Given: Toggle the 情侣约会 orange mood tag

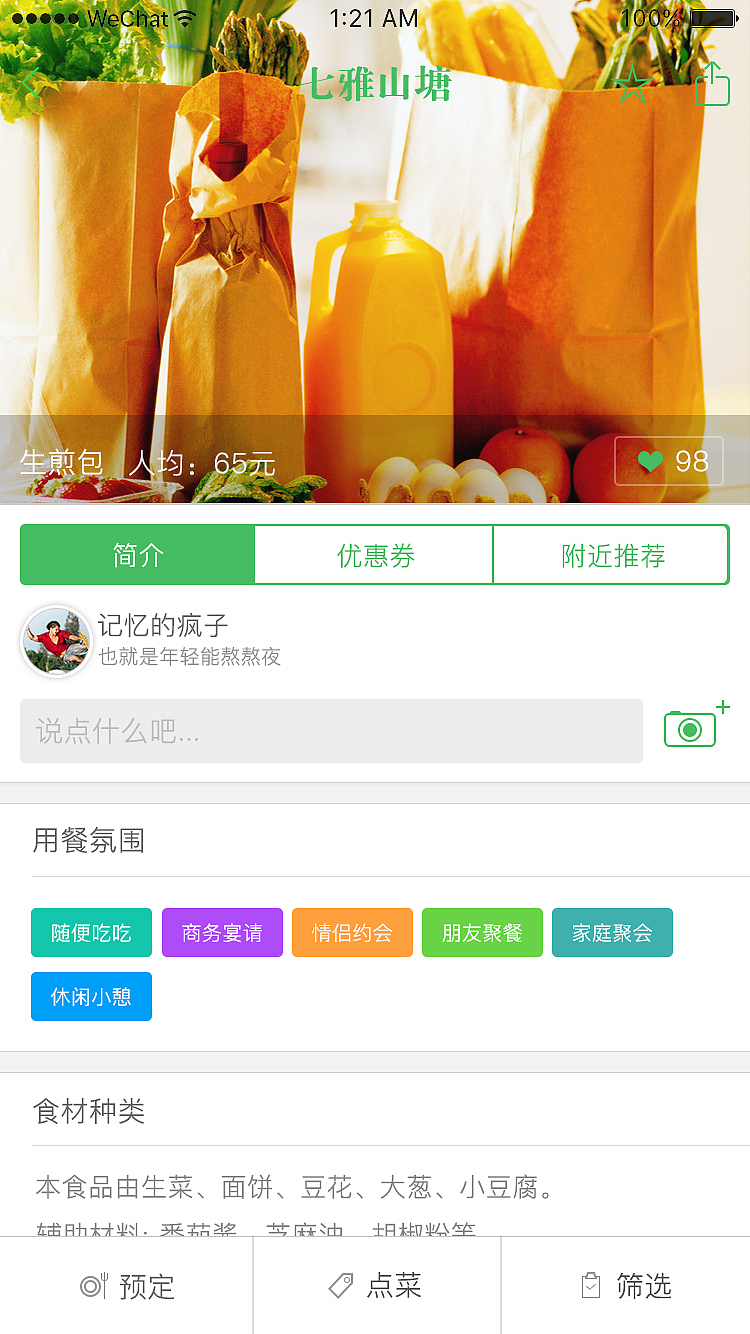Looking at the screenshot, I should tap(352, 932).
